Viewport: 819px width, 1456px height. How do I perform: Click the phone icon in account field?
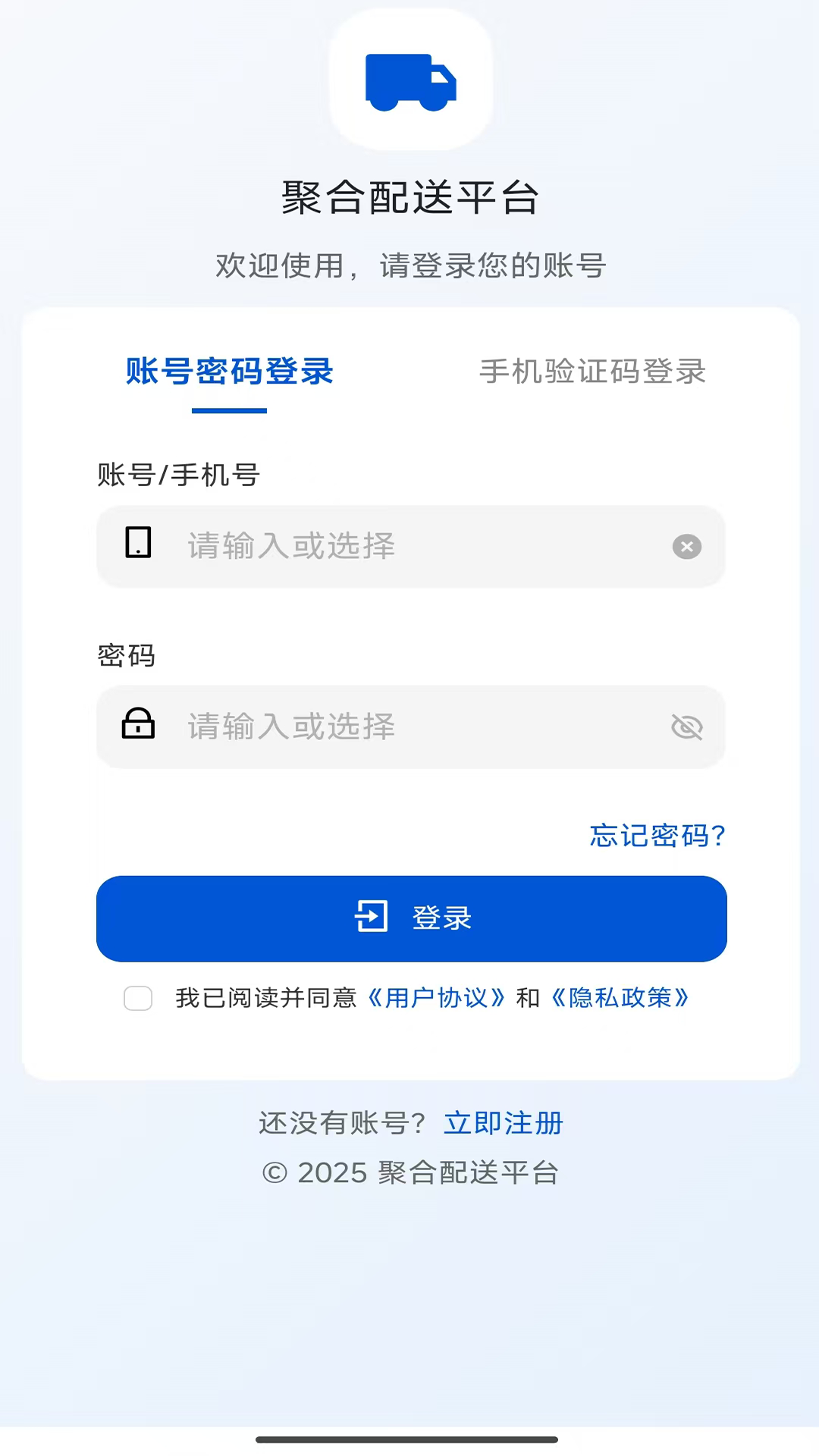[137, 544]
